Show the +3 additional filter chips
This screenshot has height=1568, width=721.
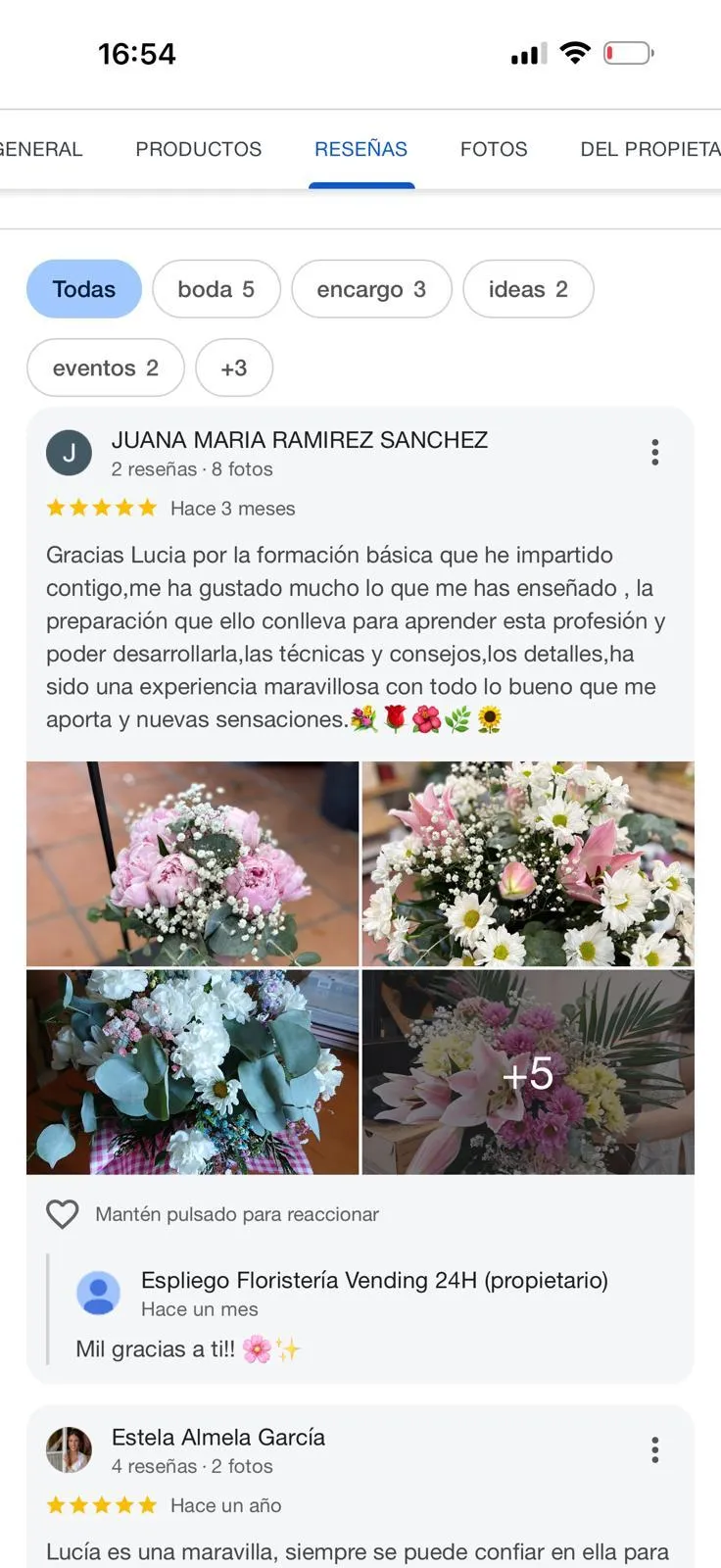(x=234, y=367)
